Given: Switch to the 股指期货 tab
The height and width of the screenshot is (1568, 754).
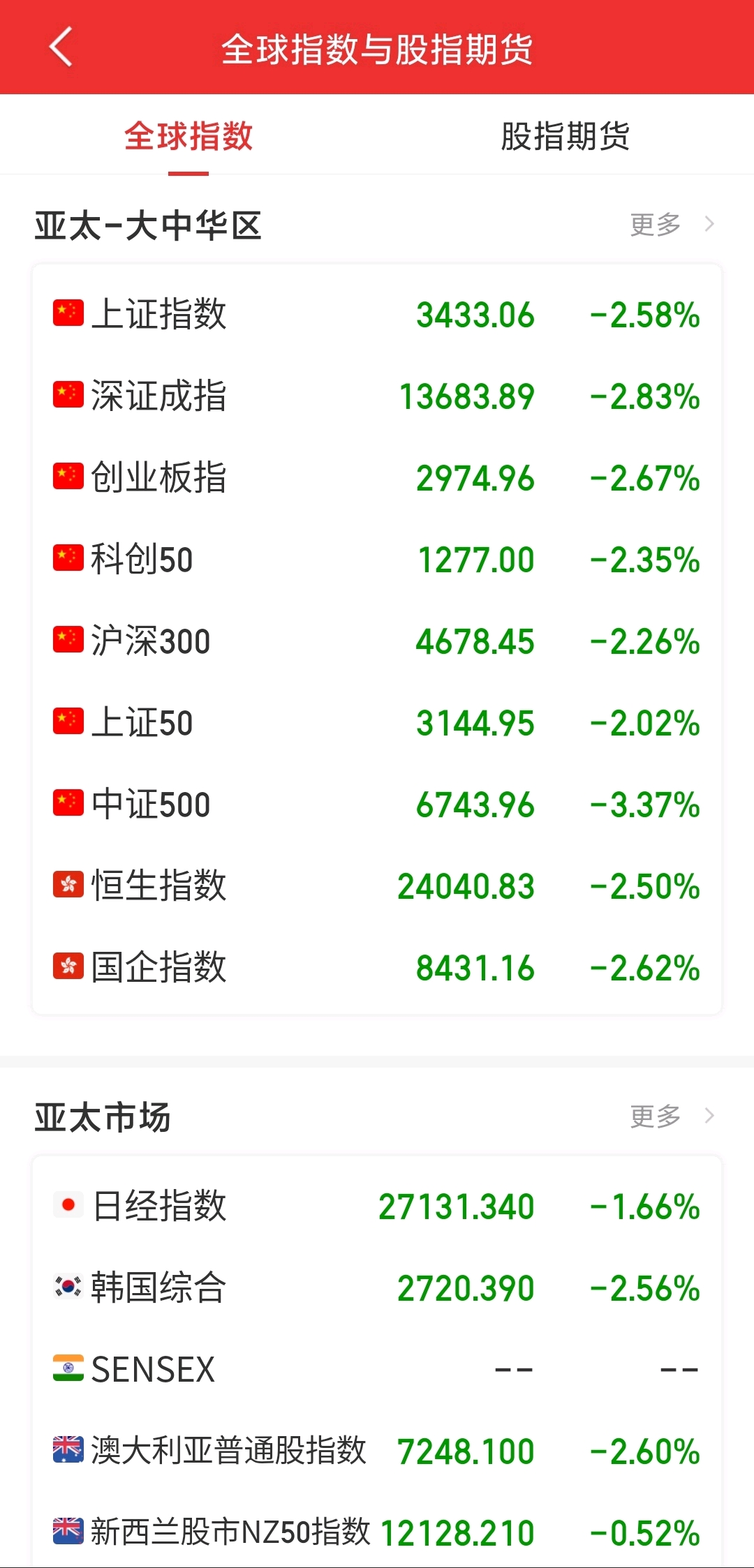Looking at the screenshot, I should coord(565,136).
